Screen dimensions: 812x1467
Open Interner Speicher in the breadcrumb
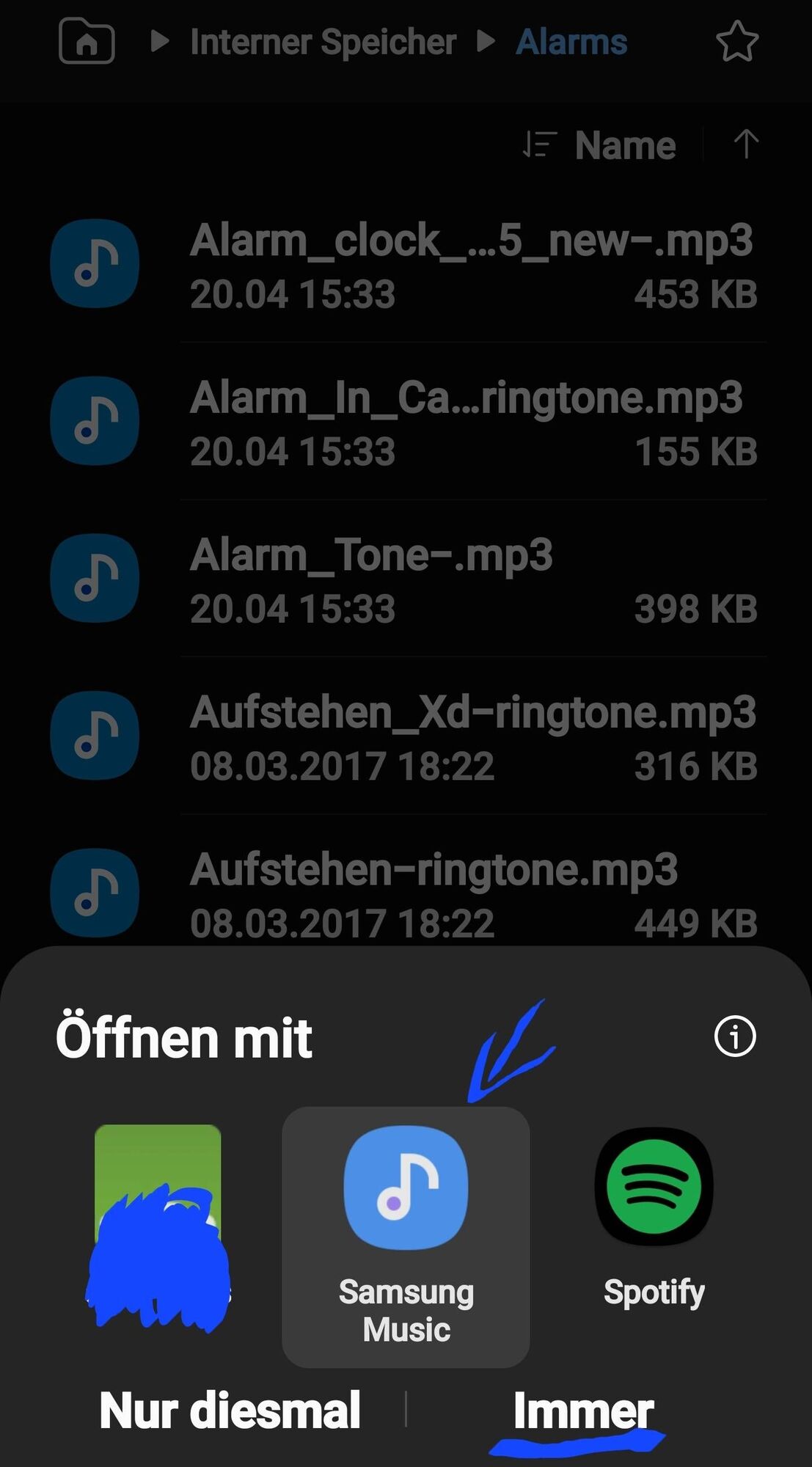pyautogui.click(x=323, y=43)
